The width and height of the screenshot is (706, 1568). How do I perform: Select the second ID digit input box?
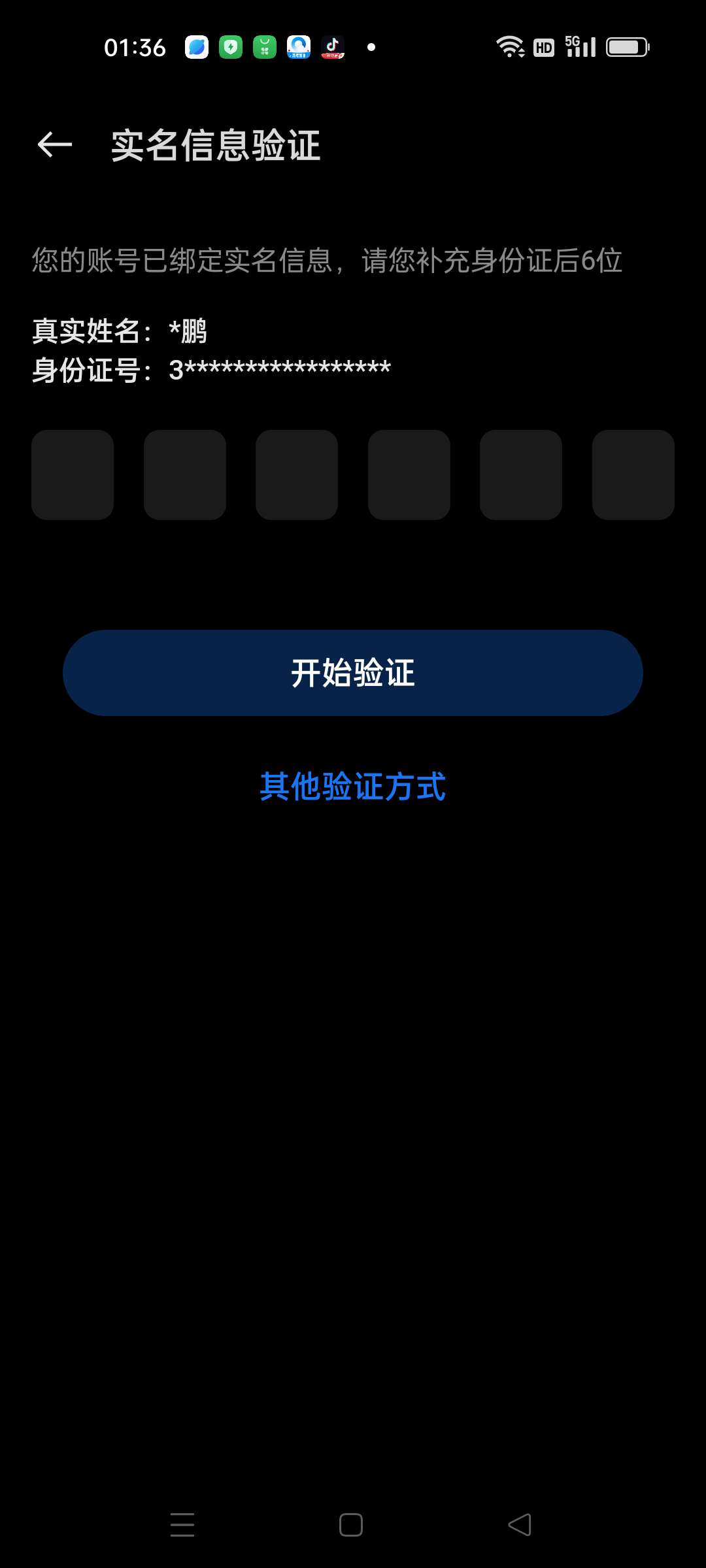[185, 475]
